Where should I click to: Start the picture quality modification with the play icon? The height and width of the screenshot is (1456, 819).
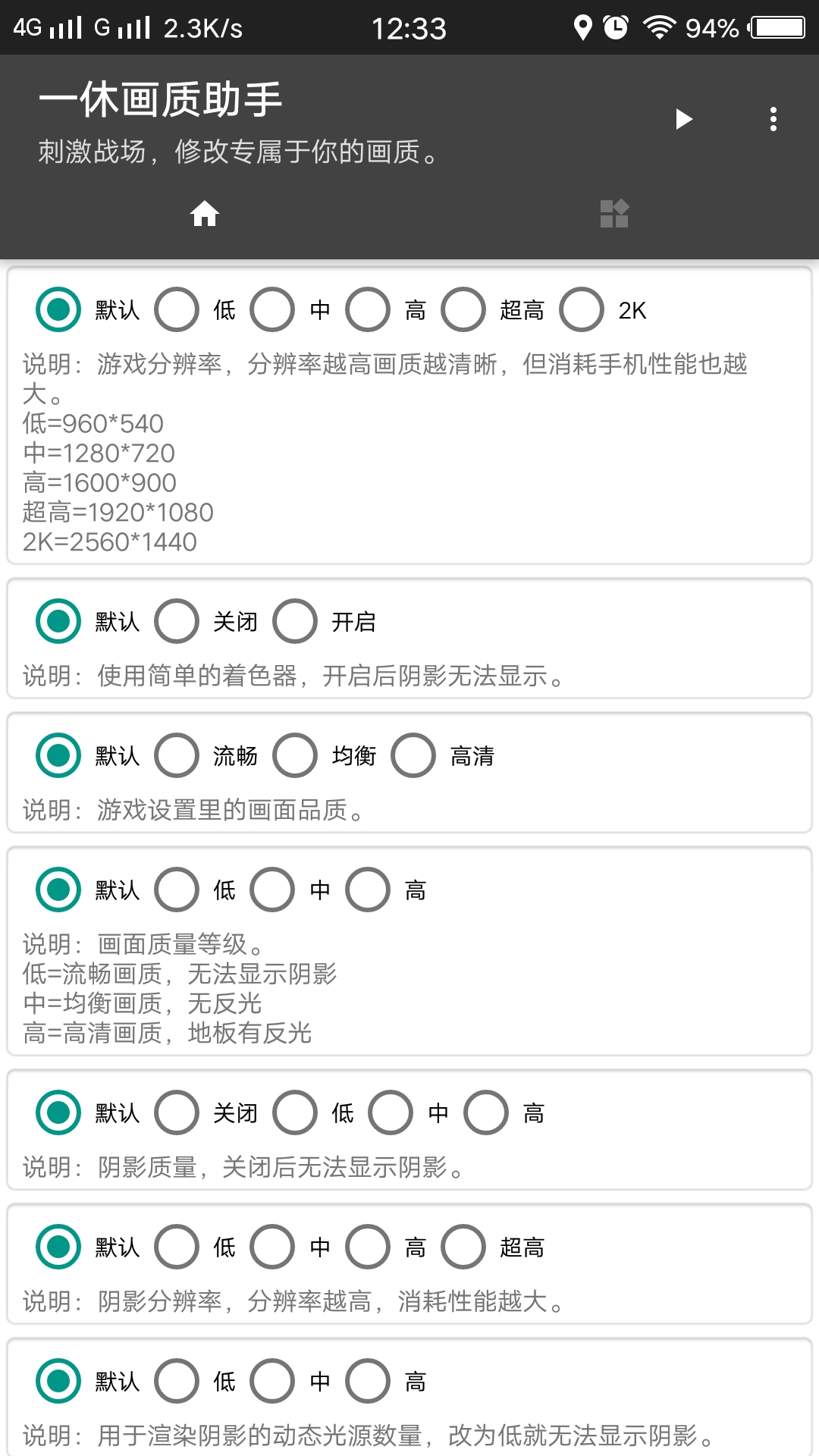pos(685,119)
